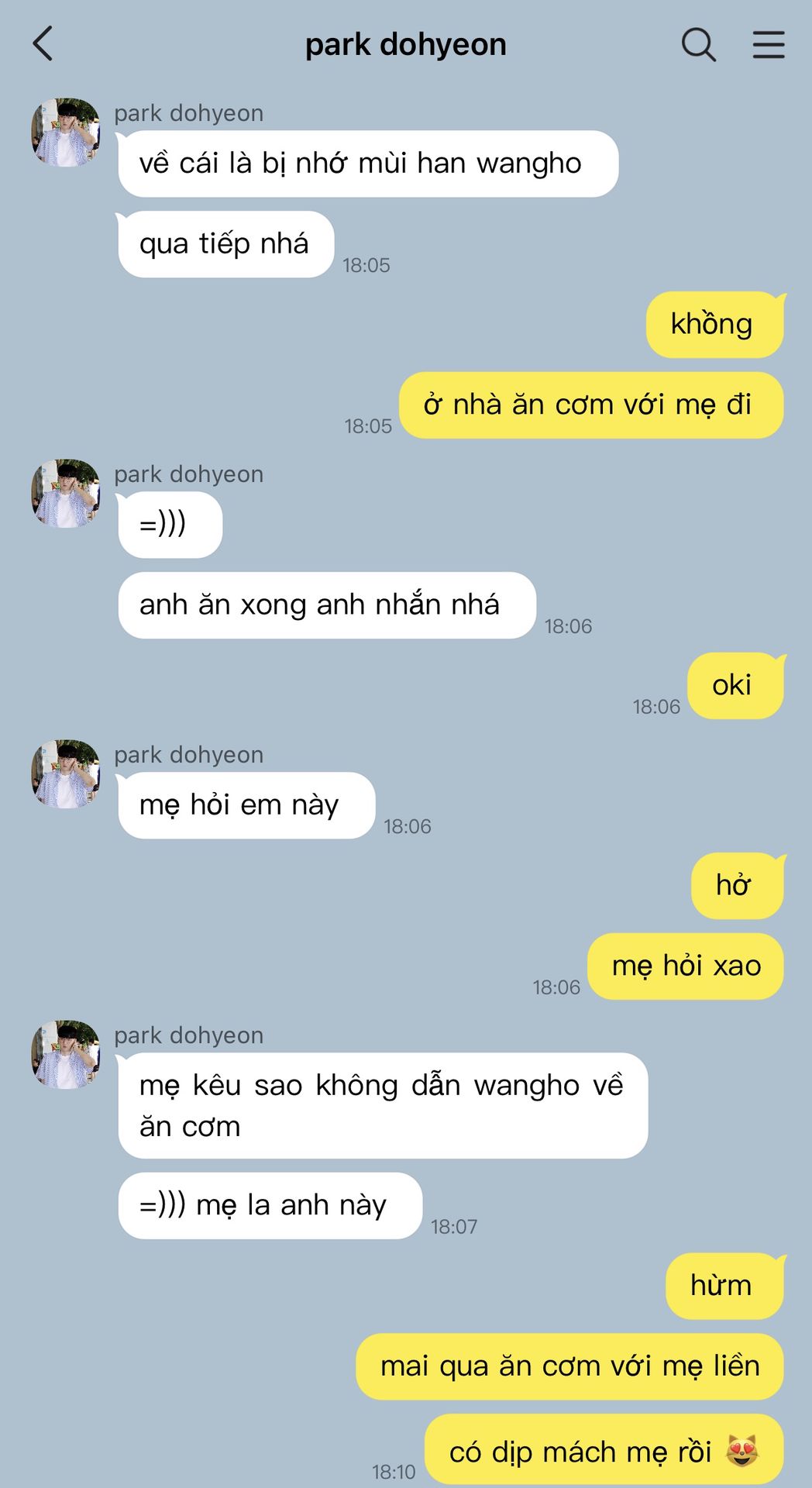Go back to the chat list
812x1488 pixels.
pos(43,43)
